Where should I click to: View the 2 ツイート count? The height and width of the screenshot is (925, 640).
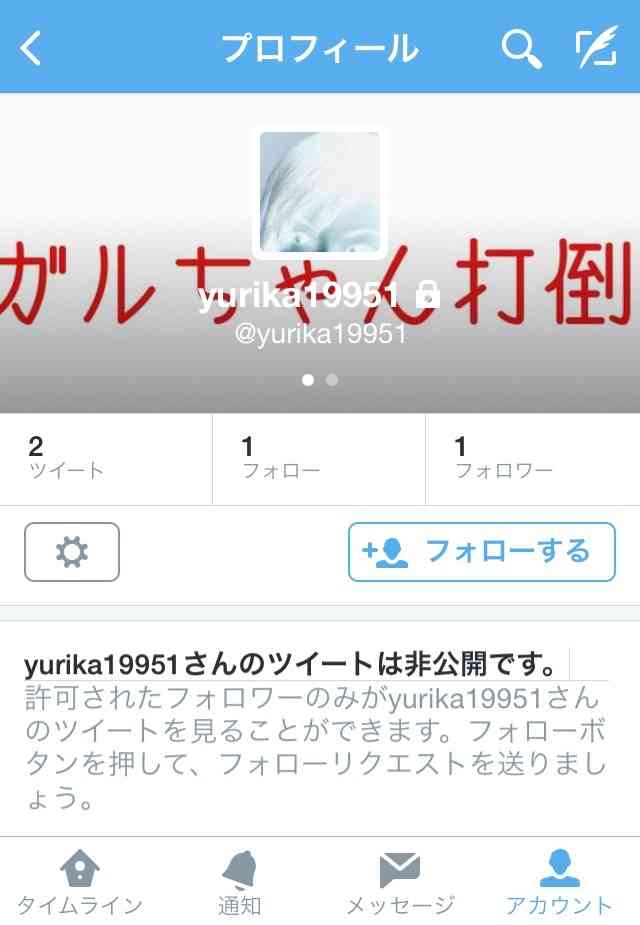105,459
